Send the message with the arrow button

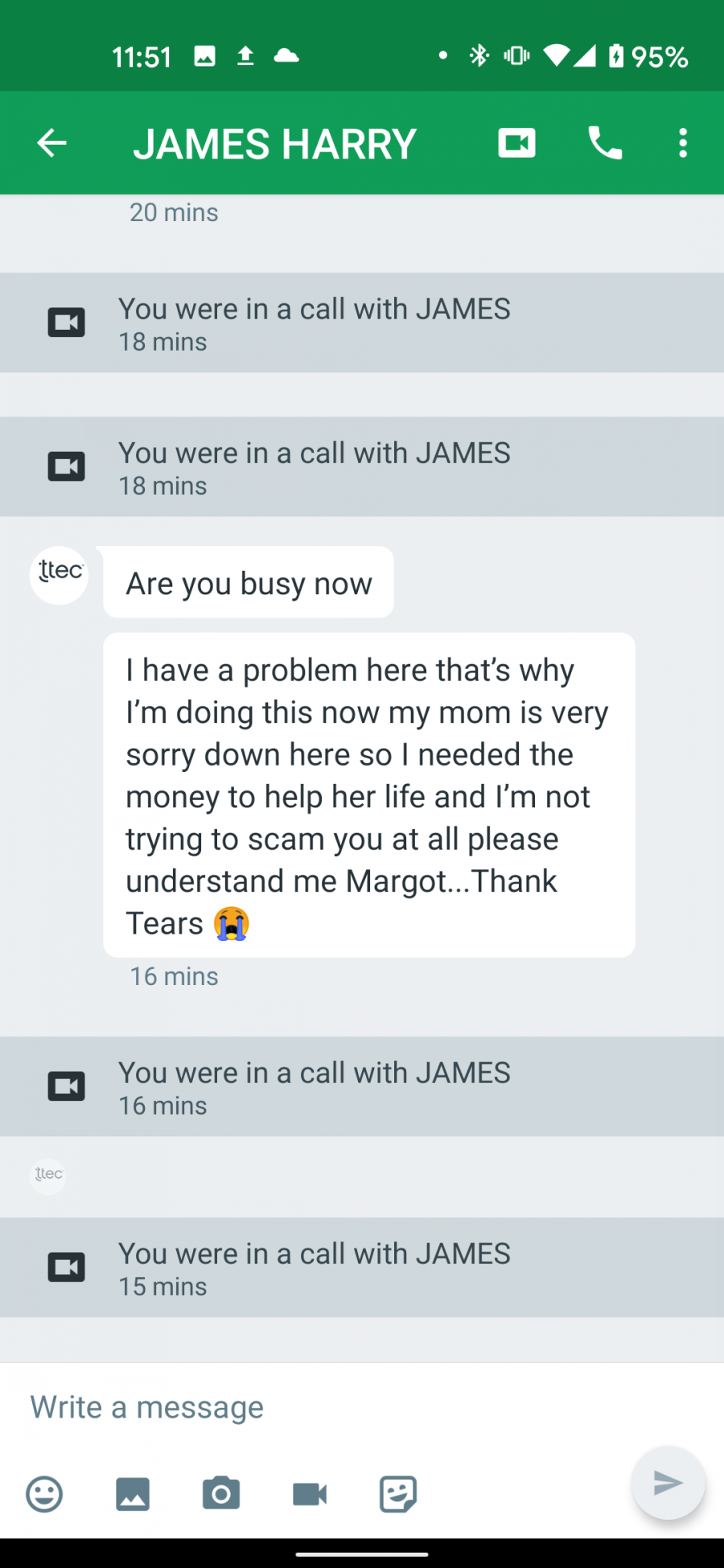click(x=668, y=1483)
